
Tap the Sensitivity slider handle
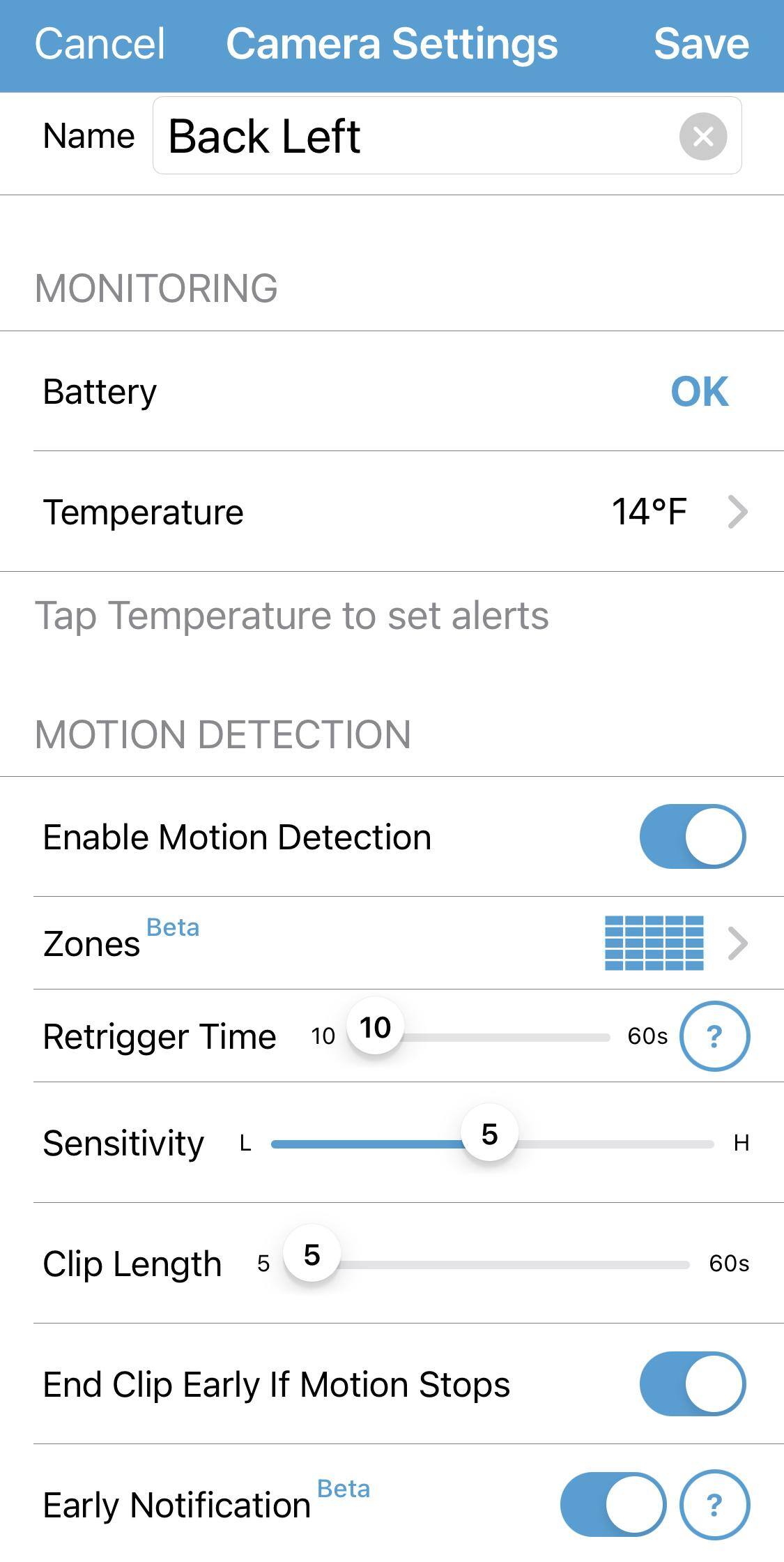[489, 1135]
